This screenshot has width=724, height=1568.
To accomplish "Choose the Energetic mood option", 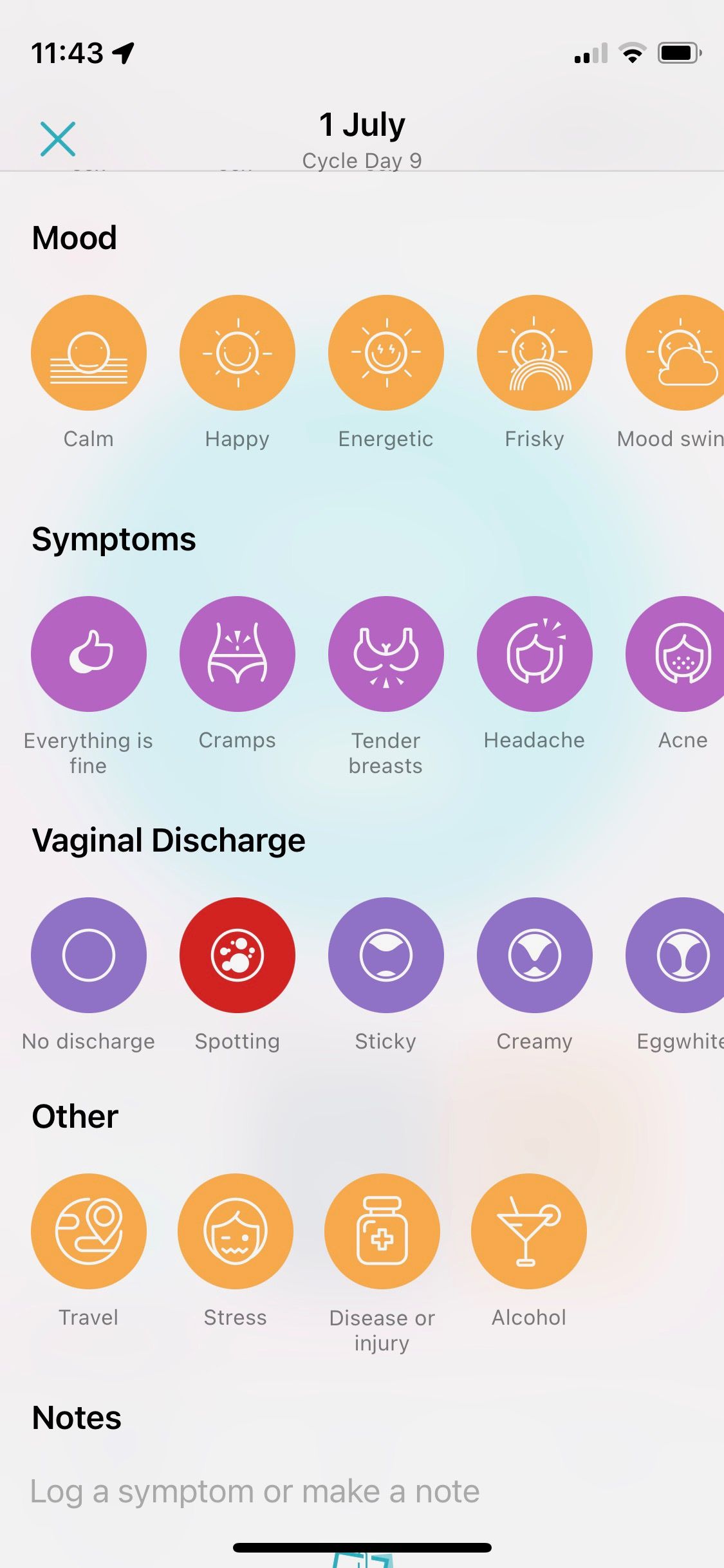I will (386, 353).
